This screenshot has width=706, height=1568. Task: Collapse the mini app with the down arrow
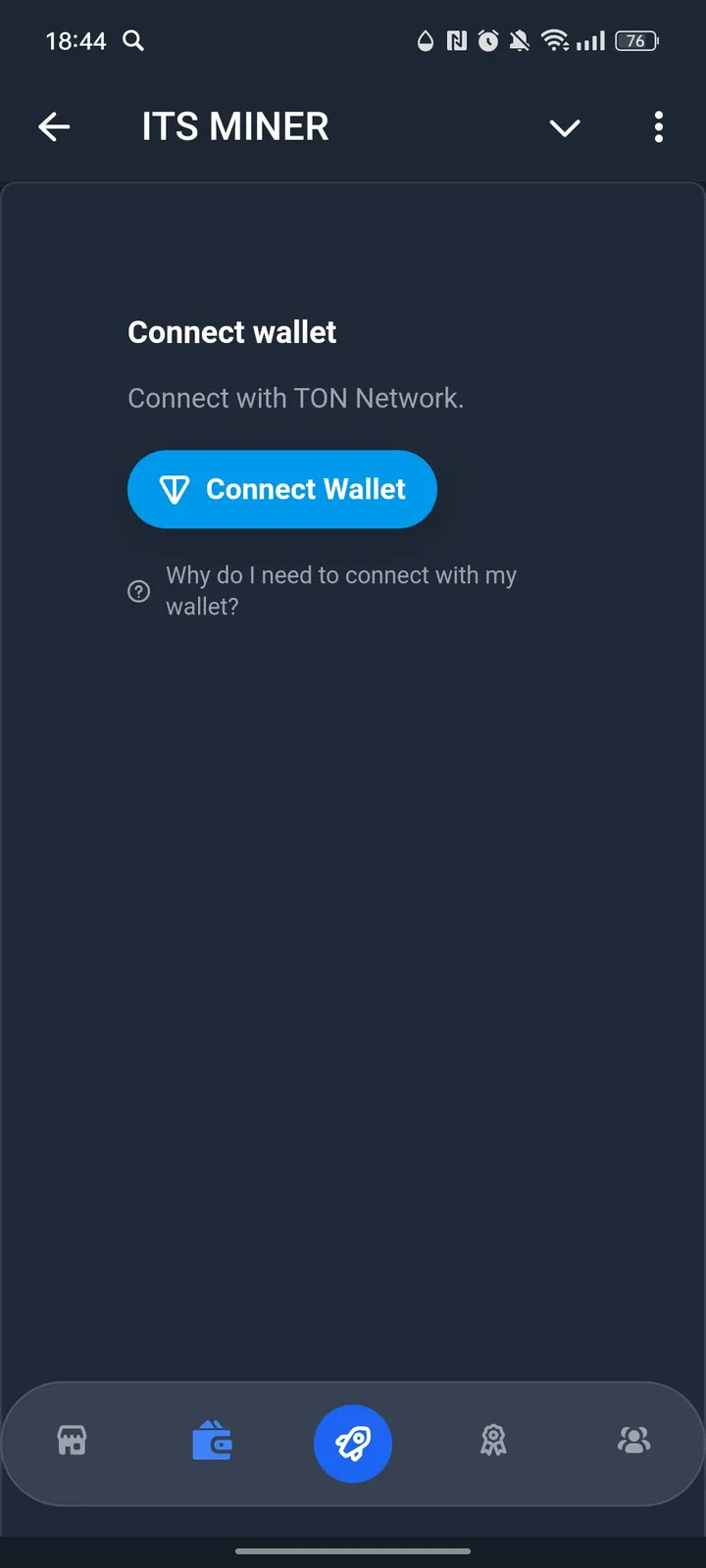tap(565, 128)
